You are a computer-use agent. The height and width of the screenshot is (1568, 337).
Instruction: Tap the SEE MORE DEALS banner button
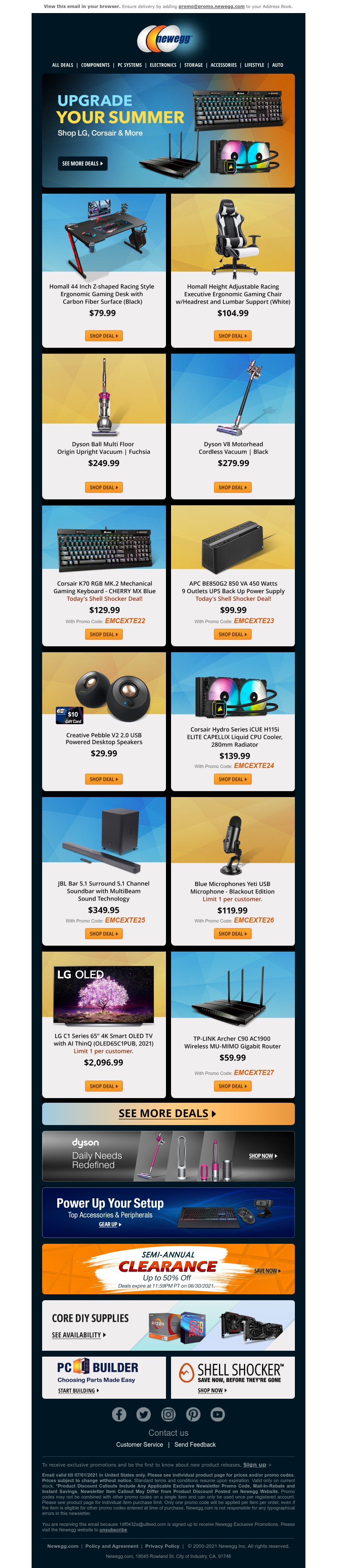(x=82, y=163)
